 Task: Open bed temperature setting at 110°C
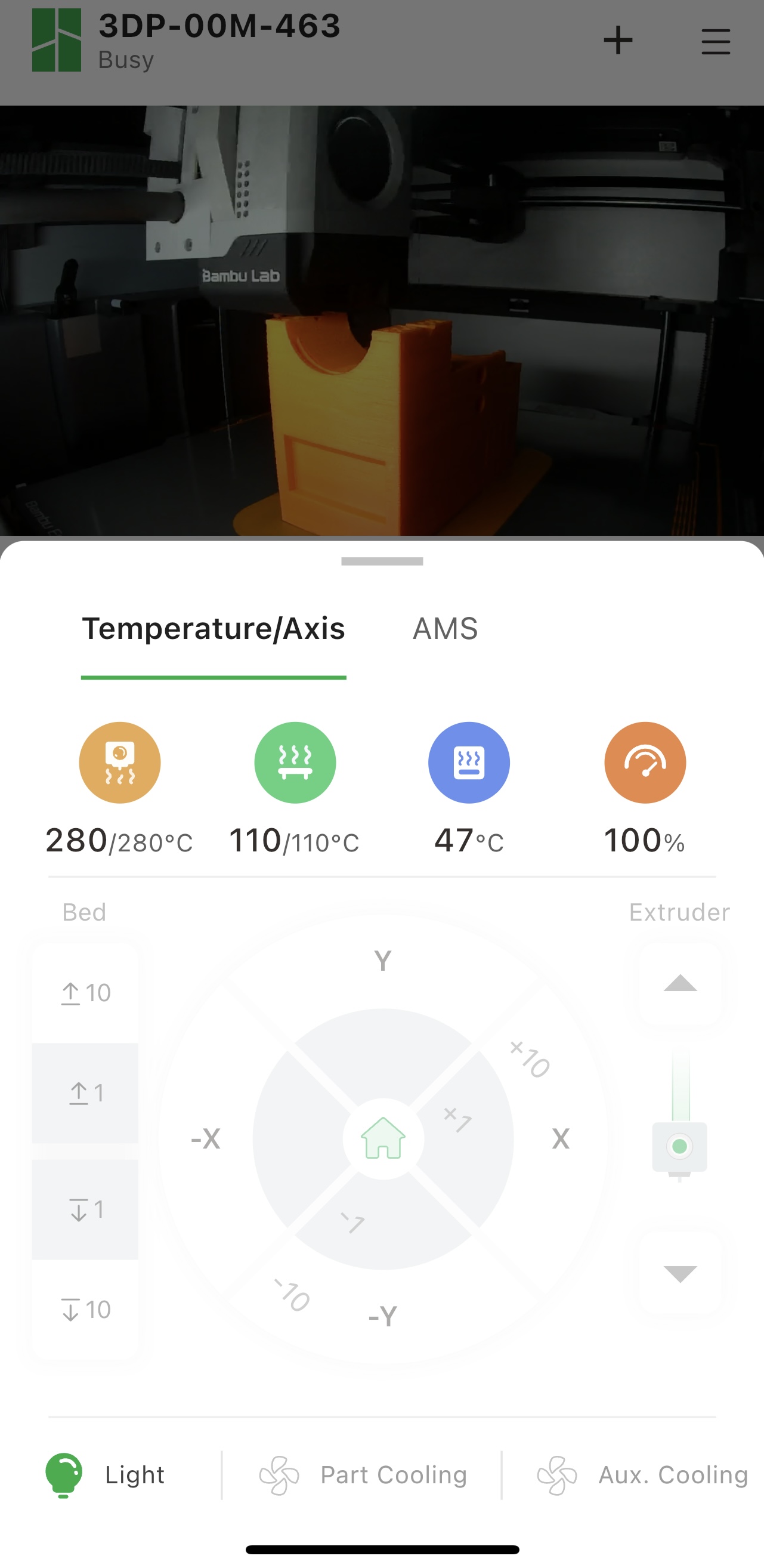point(295,763)
